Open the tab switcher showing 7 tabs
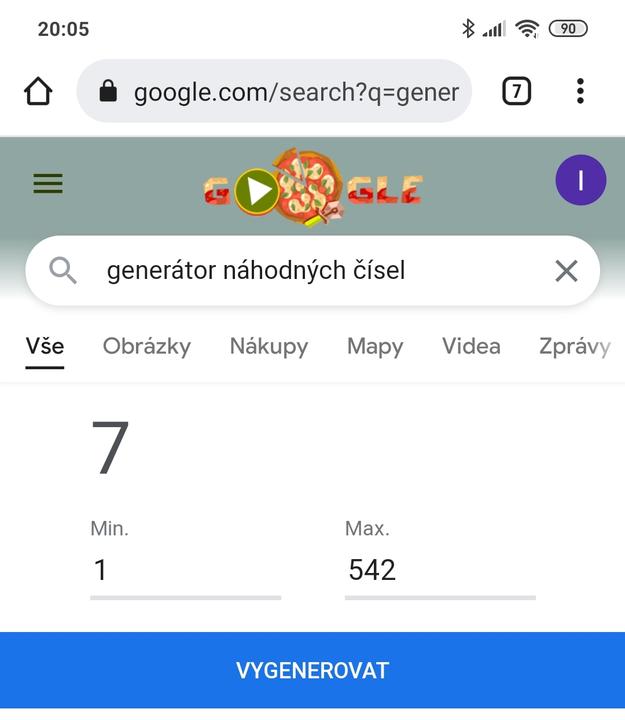The width and height of the screenshot is (625, 720). [x=516, y=92]
